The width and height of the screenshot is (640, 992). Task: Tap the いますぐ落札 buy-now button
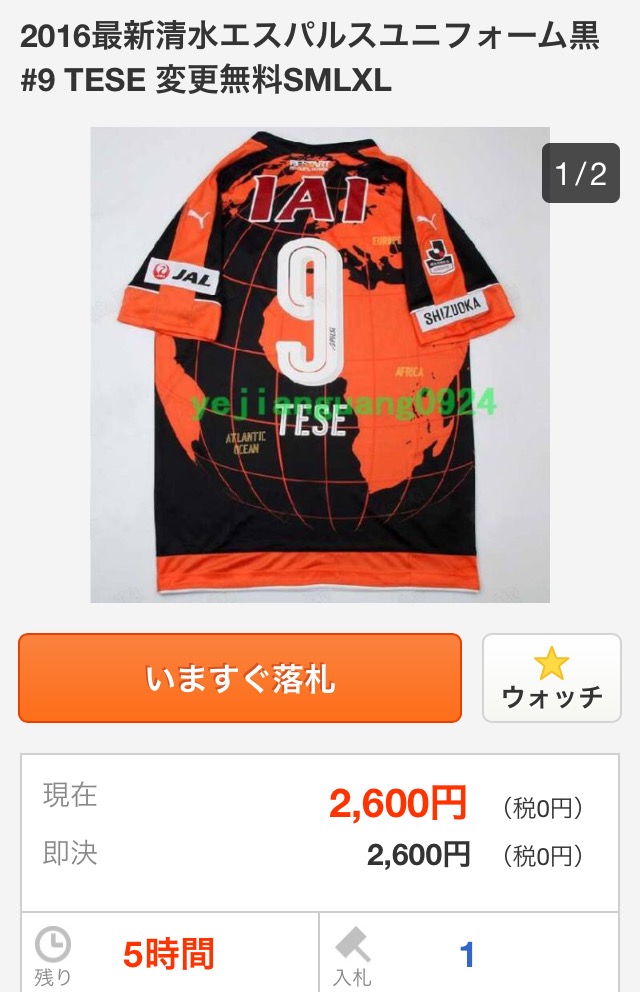point(240,678)
